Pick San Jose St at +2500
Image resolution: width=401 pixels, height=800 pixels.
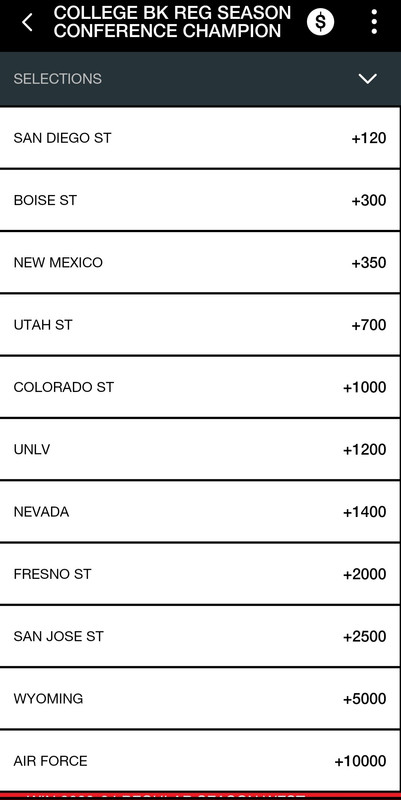tap(200, 636)
